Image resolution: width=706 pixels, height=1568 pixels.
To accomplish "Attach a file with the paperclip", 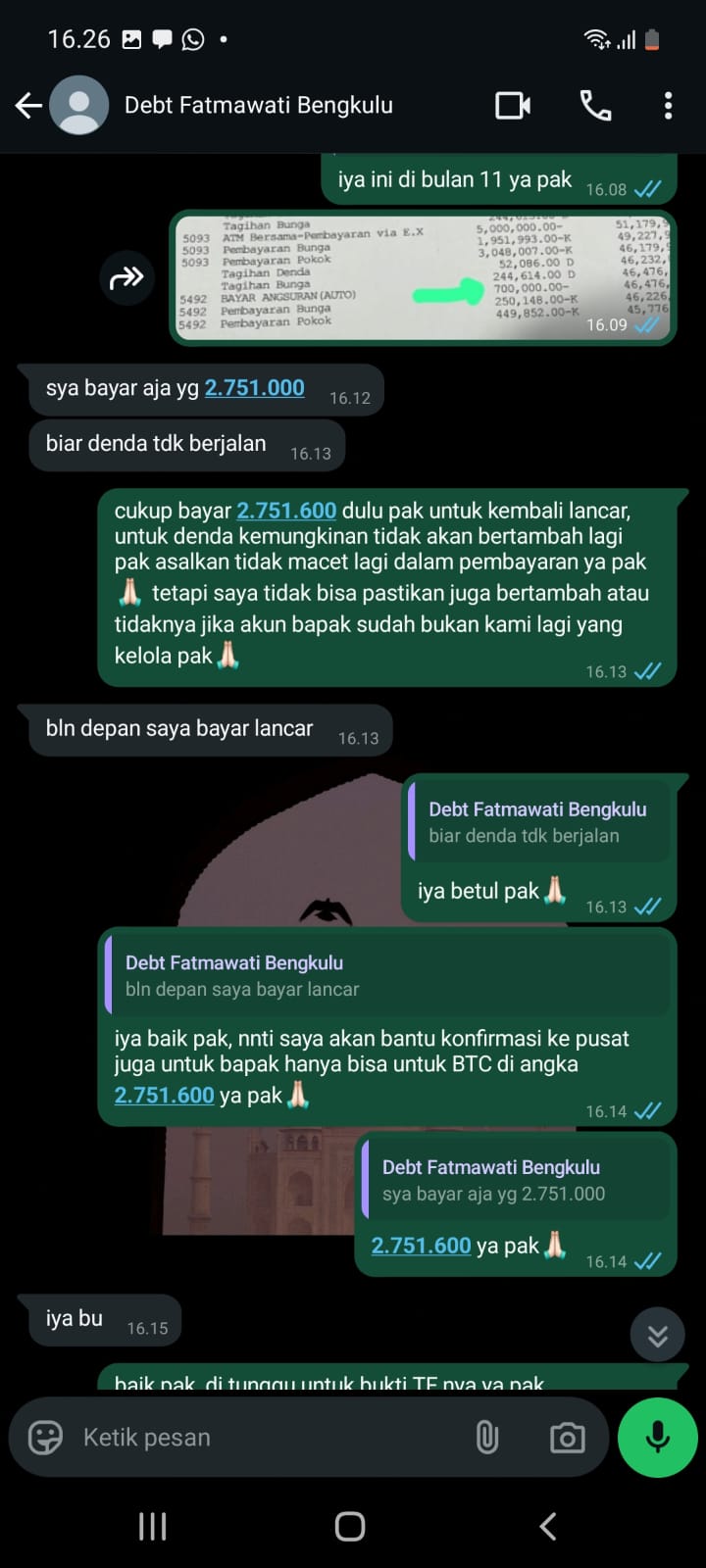I will (487, 1438).
